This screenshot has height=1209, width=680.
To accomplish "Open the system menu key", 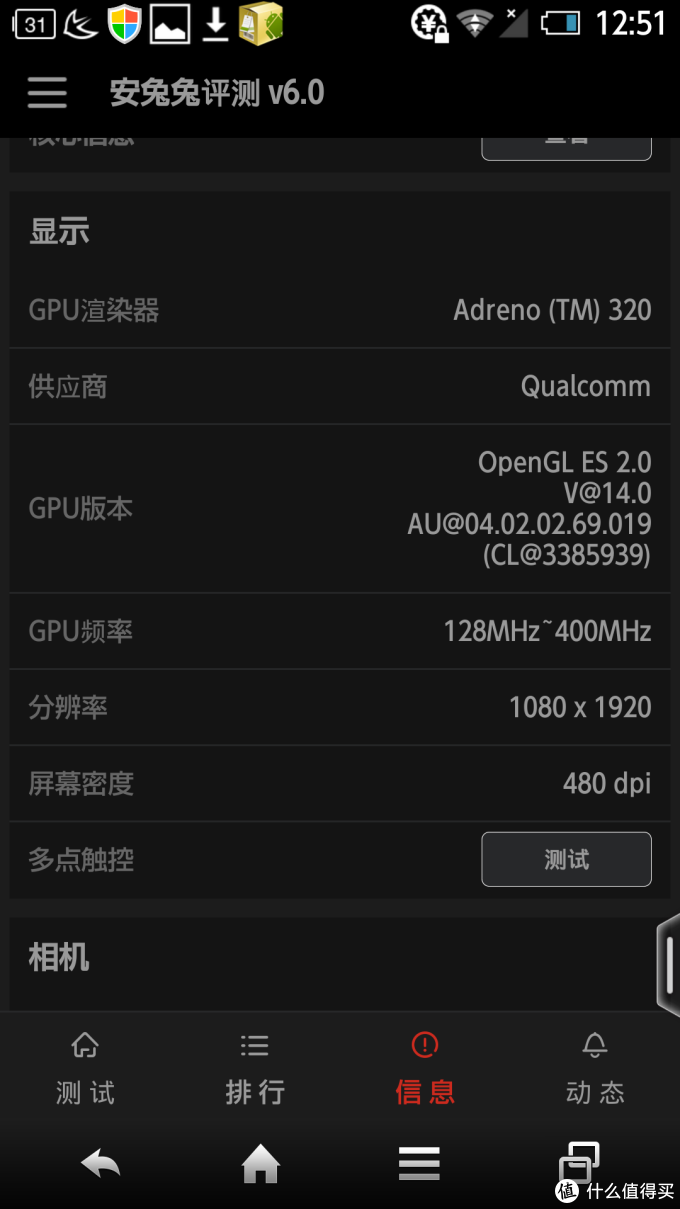I will click(420, 1163).
